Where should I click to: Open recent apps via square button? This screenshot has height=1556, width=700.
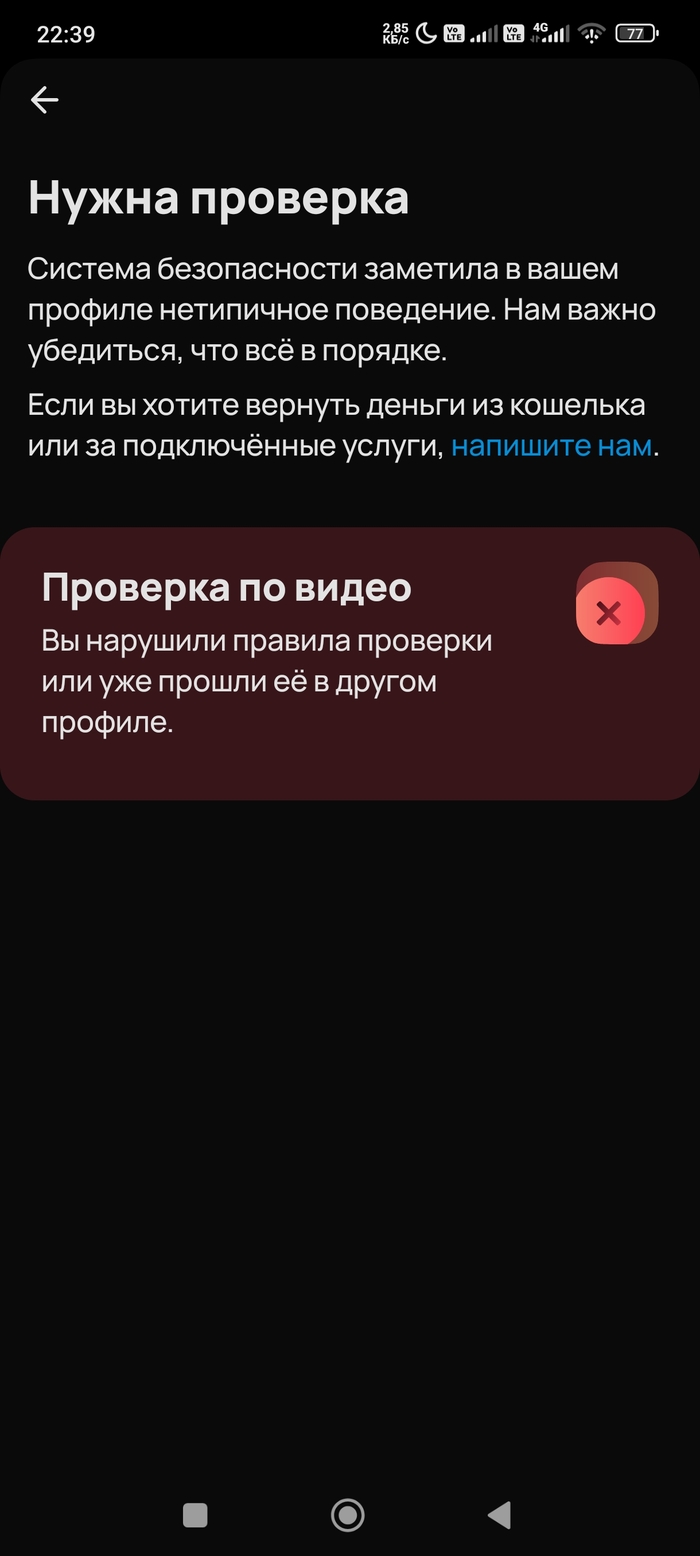click(195, 1515)
